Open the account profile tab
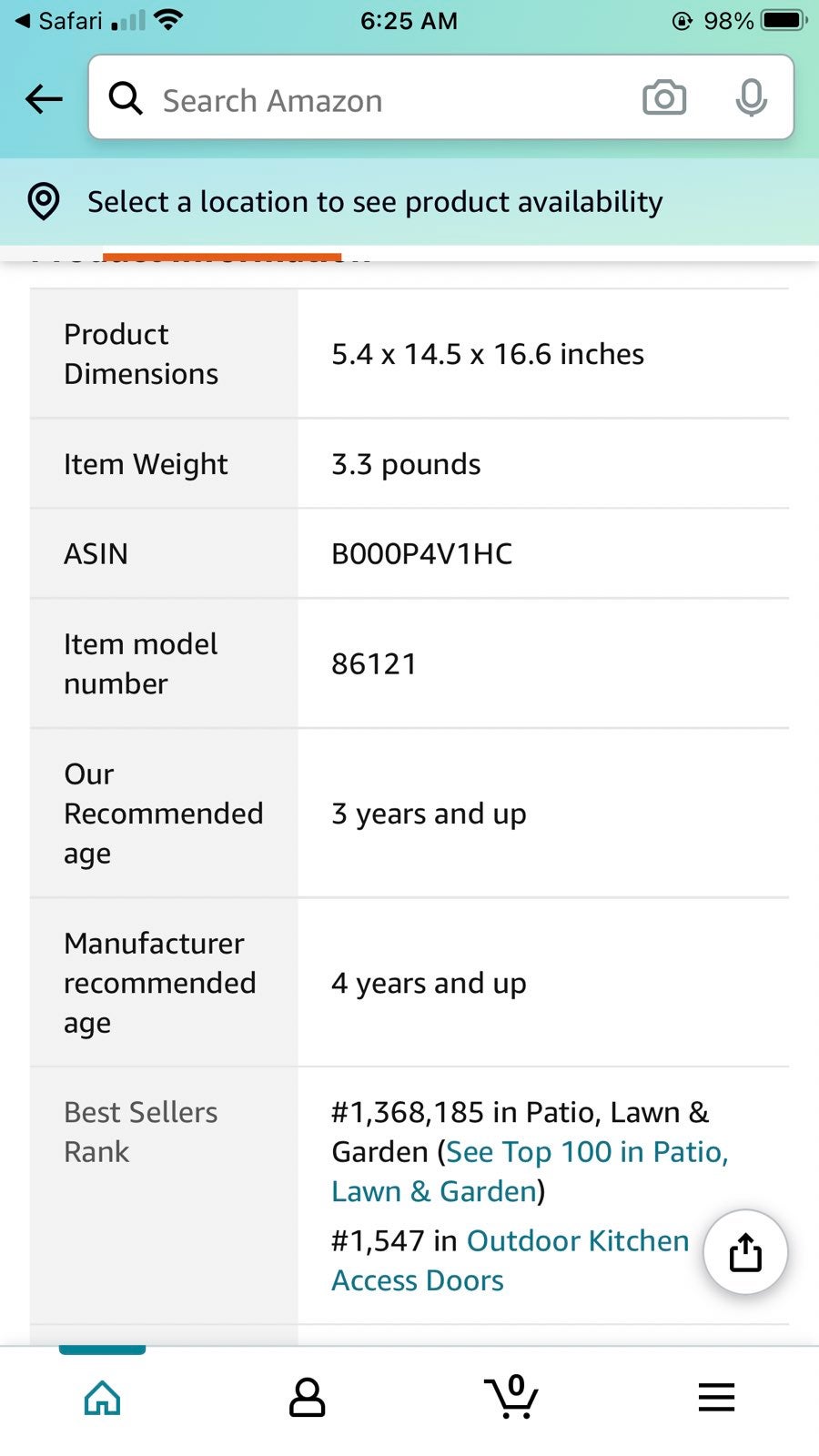 [307, 1398]
